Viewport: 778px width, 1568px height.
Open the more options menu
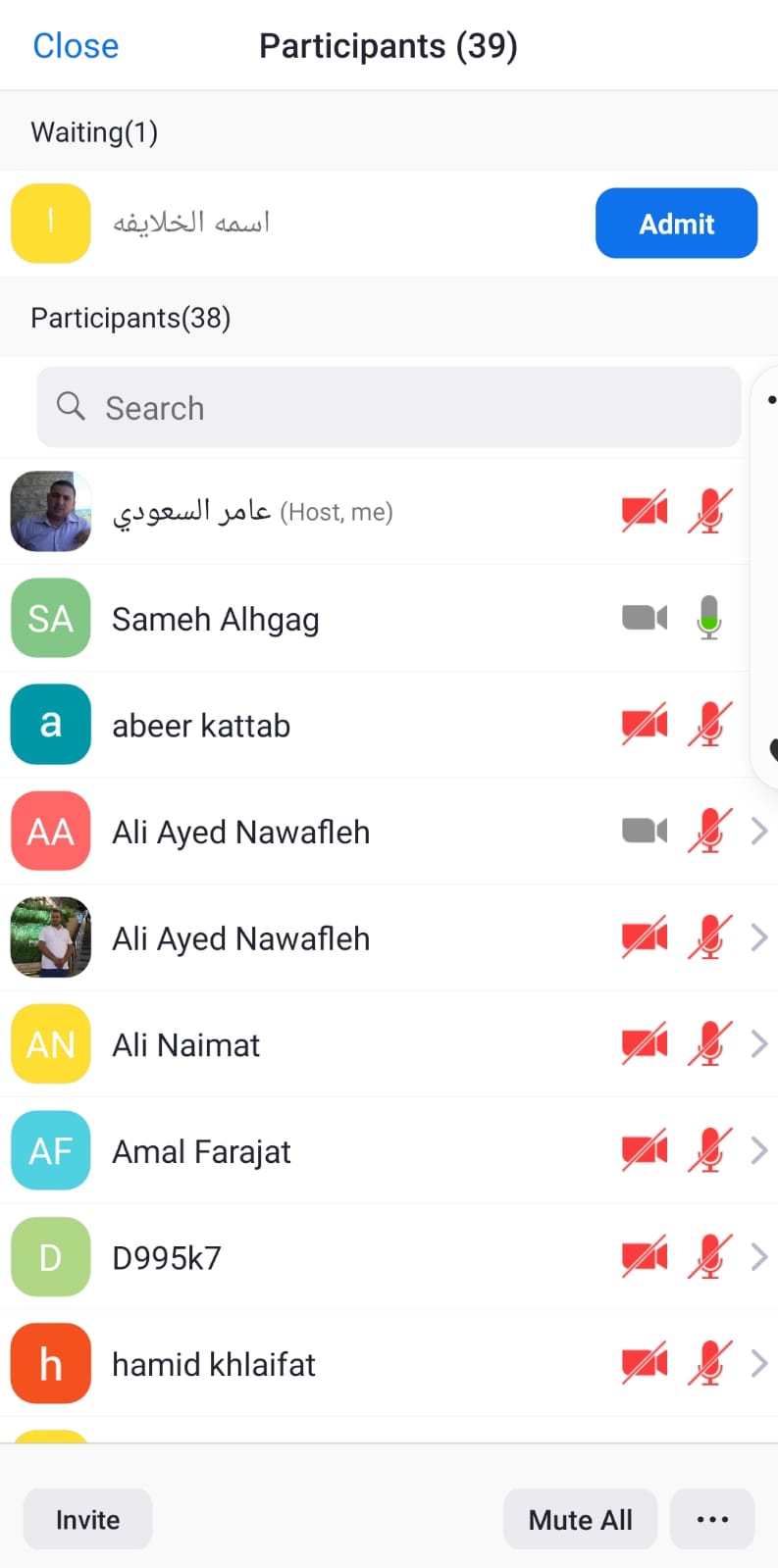pos(712,1519)
